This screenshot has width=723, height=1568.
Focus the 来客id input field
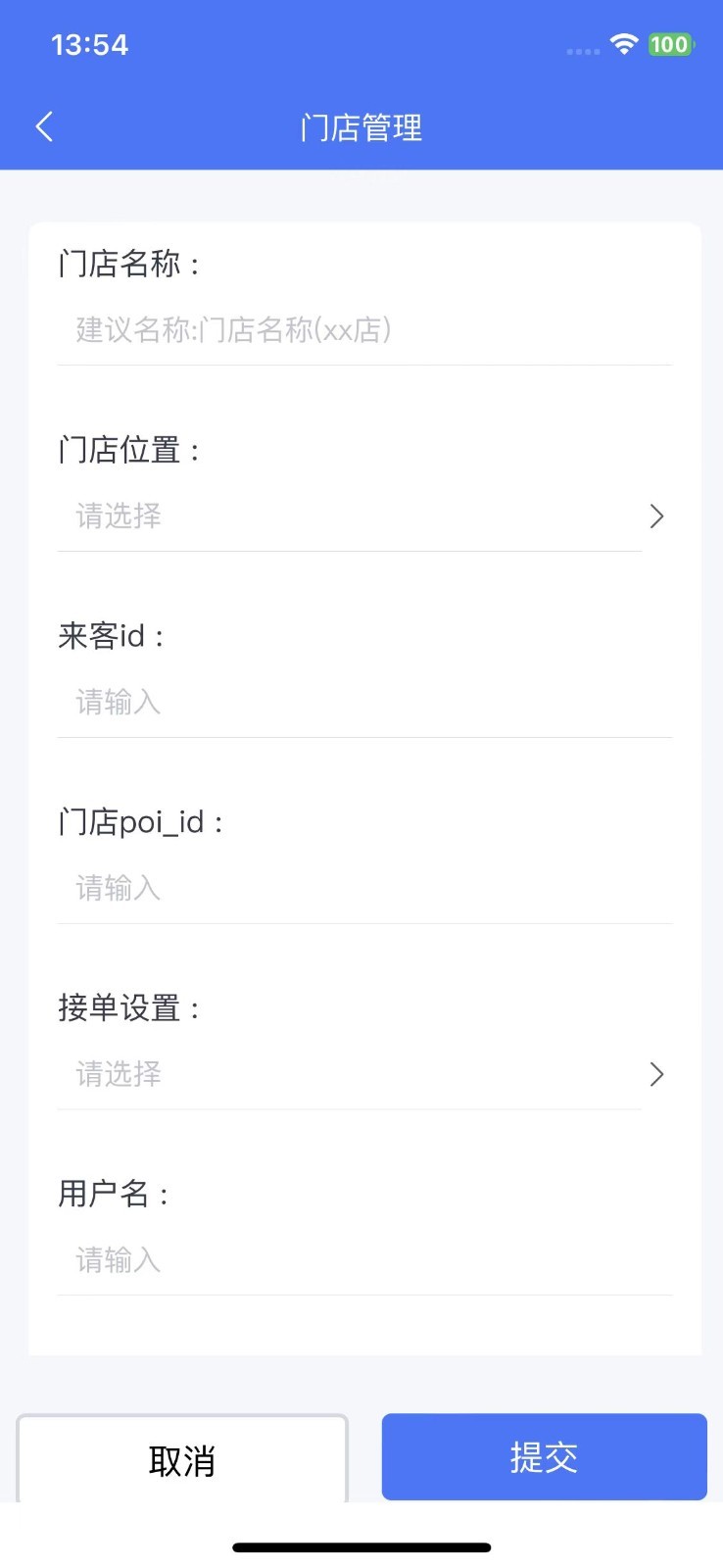362,703
